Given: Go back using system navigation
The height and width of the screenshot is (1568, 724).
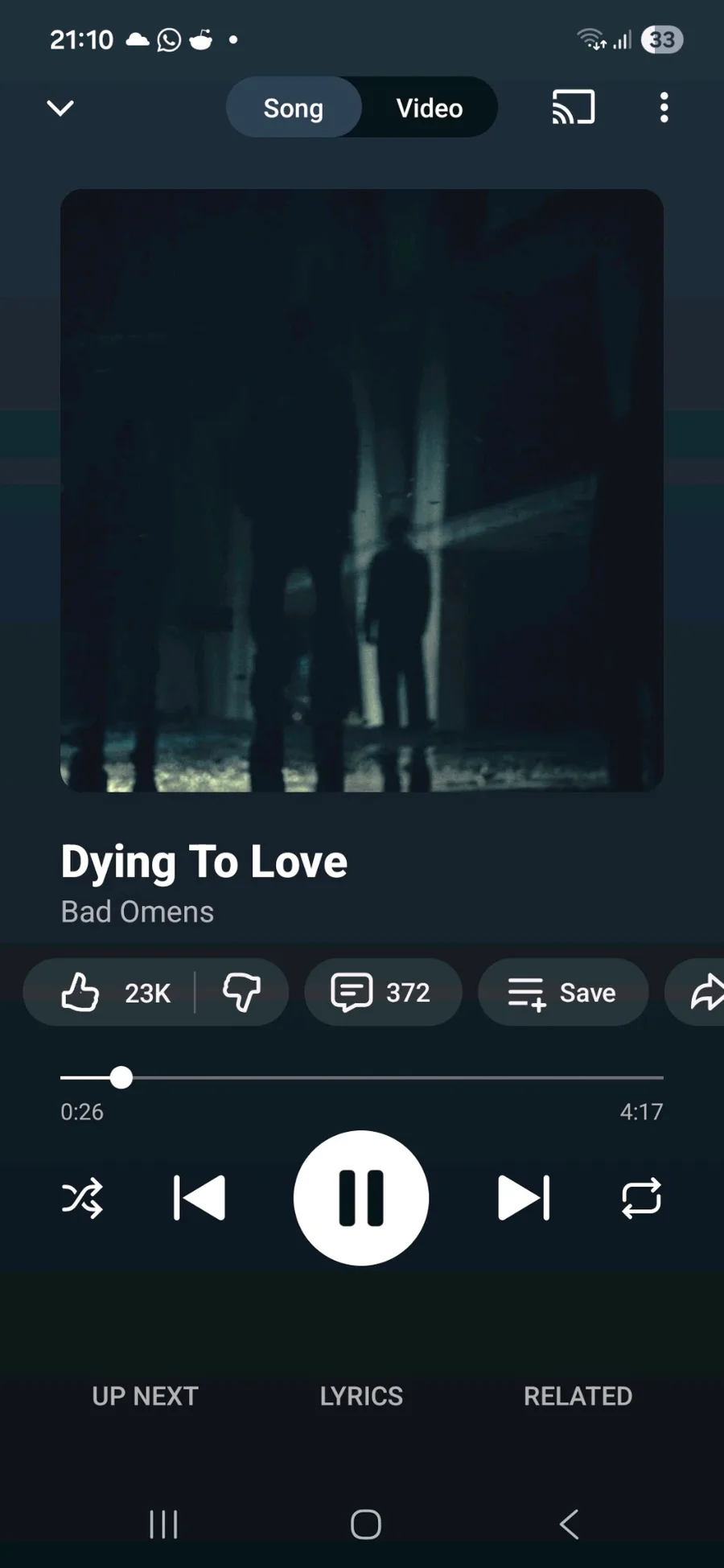Looking at the screenshot, I should tap(569, 1524).
